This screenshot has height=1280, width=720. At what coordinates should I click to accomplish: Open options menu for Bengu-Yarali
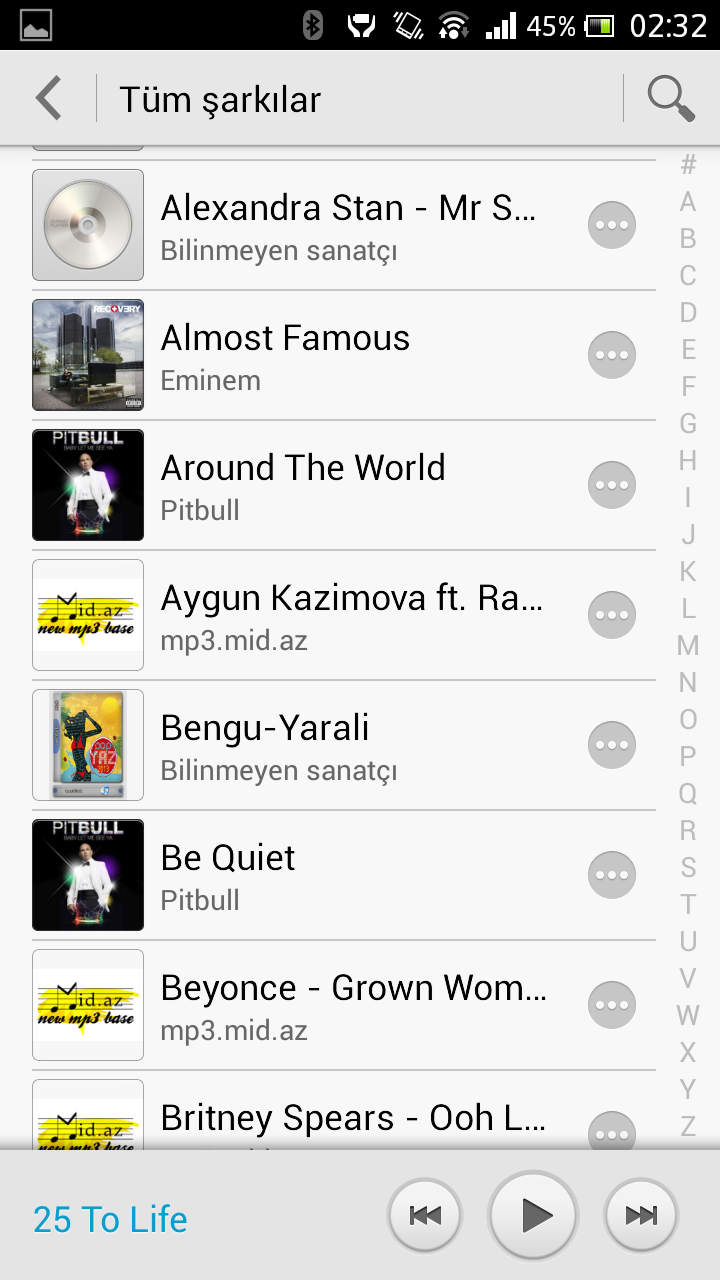click(611, 745)
